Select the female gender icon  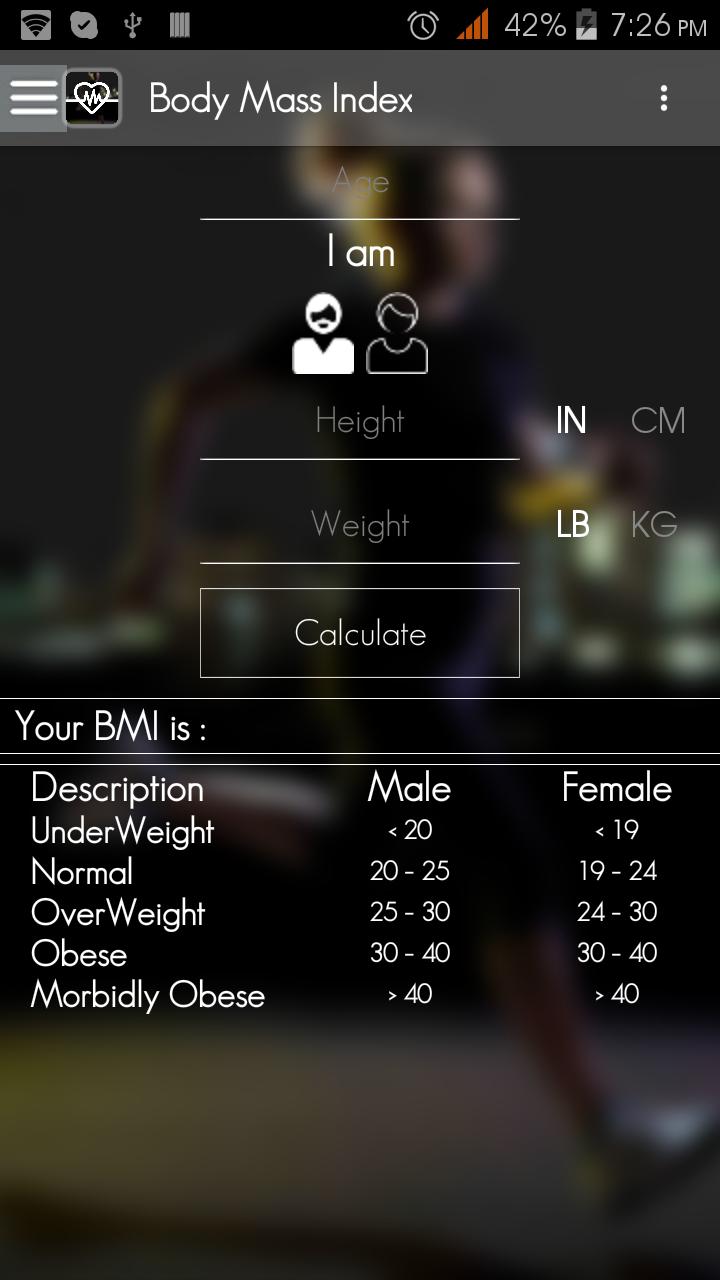(397, 335)
